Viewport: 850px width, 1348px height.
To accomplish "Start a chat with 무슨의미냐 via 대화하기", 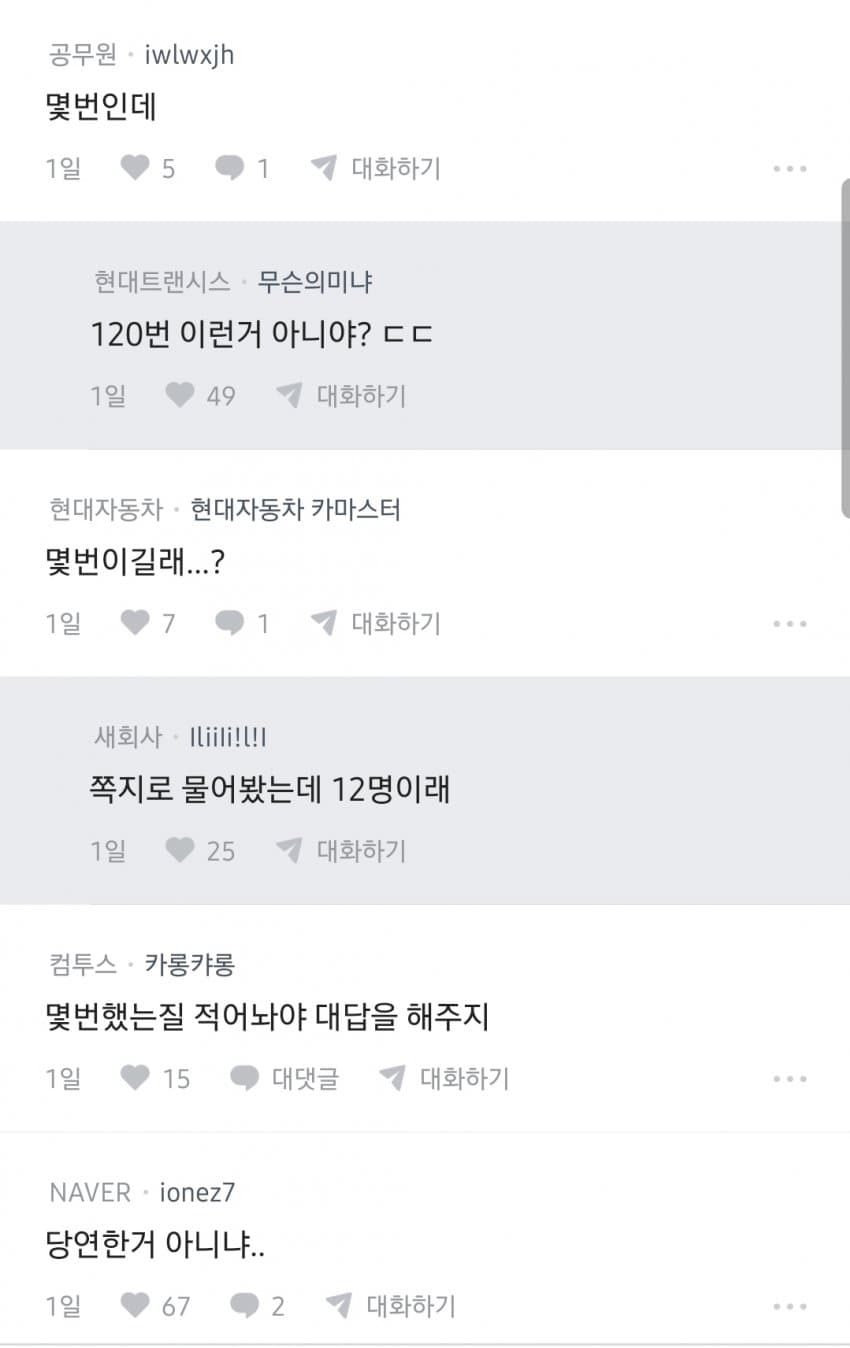I will (341, 396).
